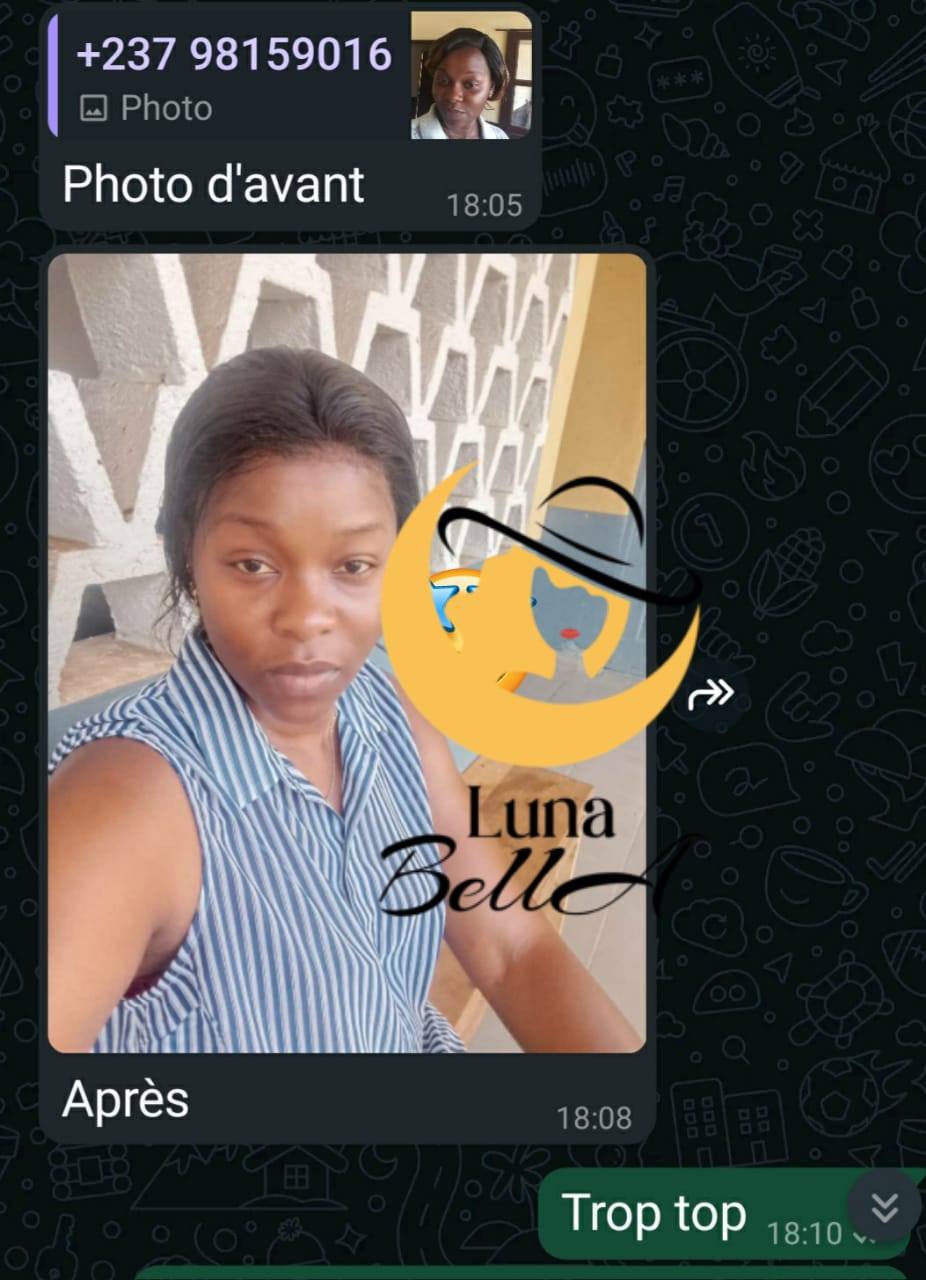Open the quoted photo reply from +237 98159016
926x1280 pixels.
point(290,76)
